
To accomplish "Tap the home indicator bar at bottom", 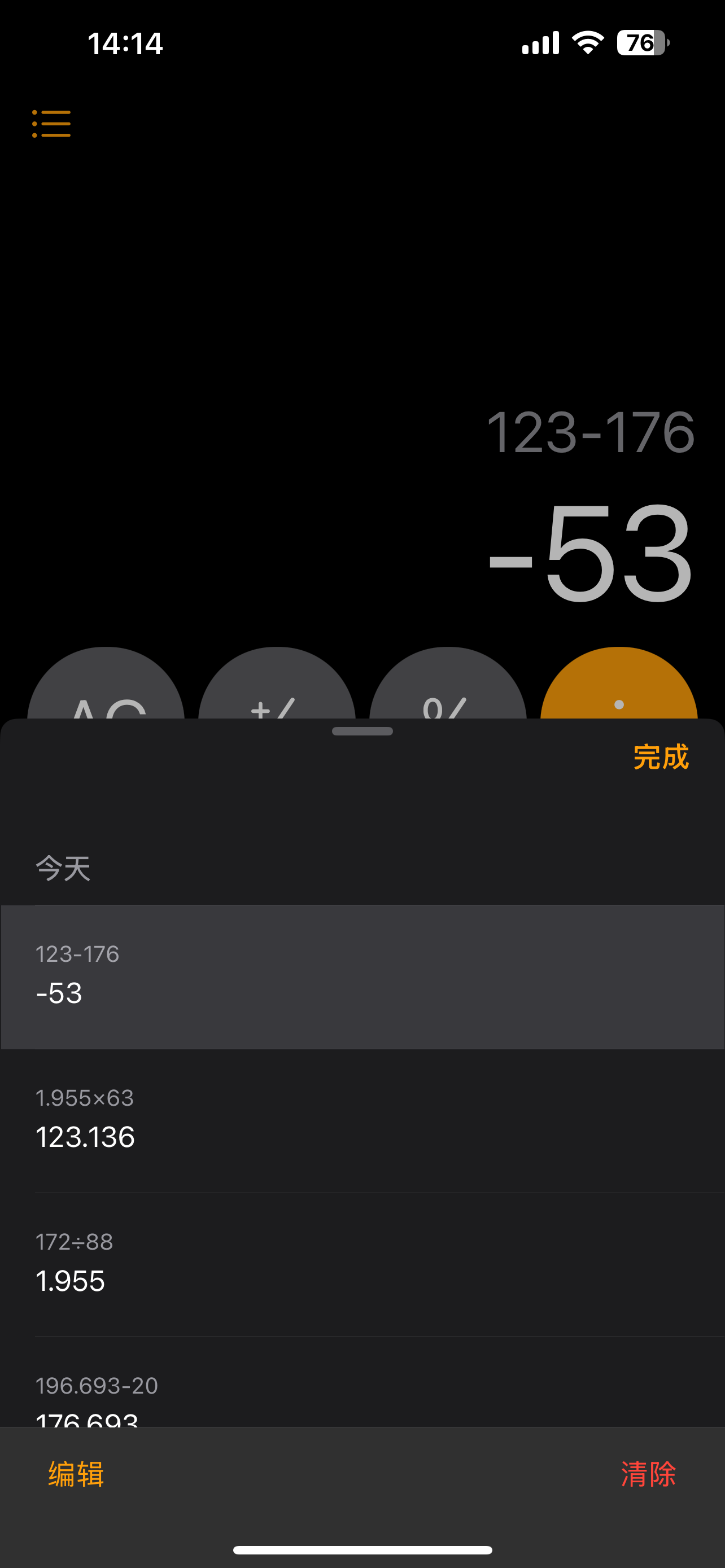I will tap(362, 1548).
